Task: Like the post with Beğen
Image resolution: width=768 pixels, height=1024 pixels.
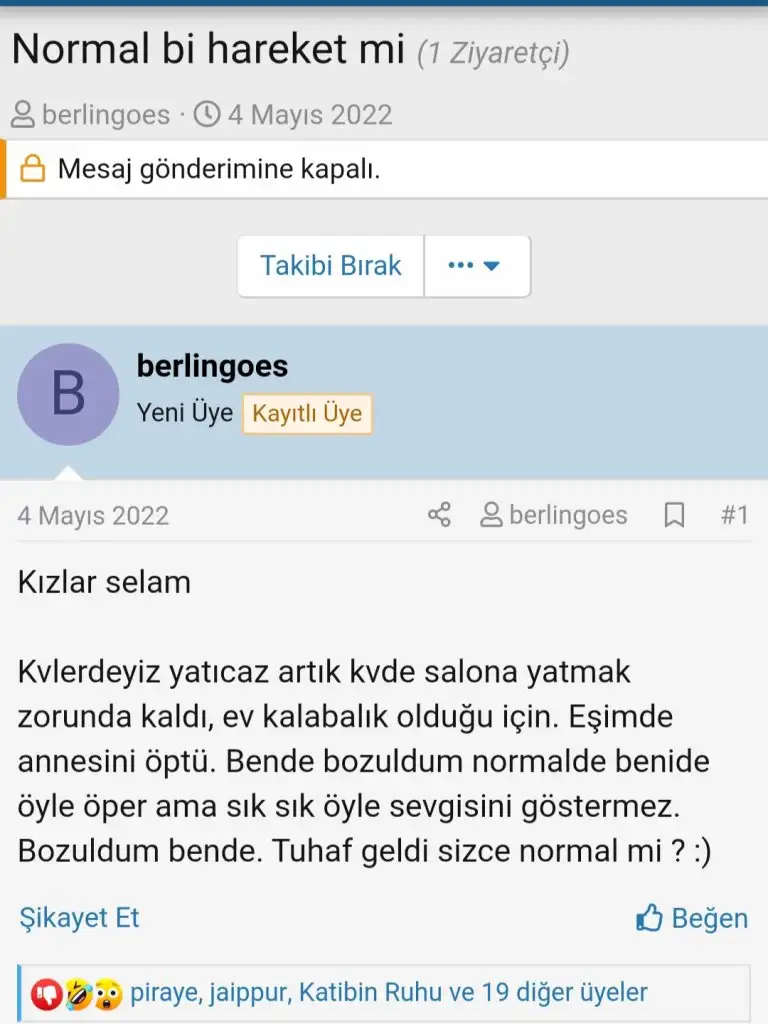Action: 692,918
